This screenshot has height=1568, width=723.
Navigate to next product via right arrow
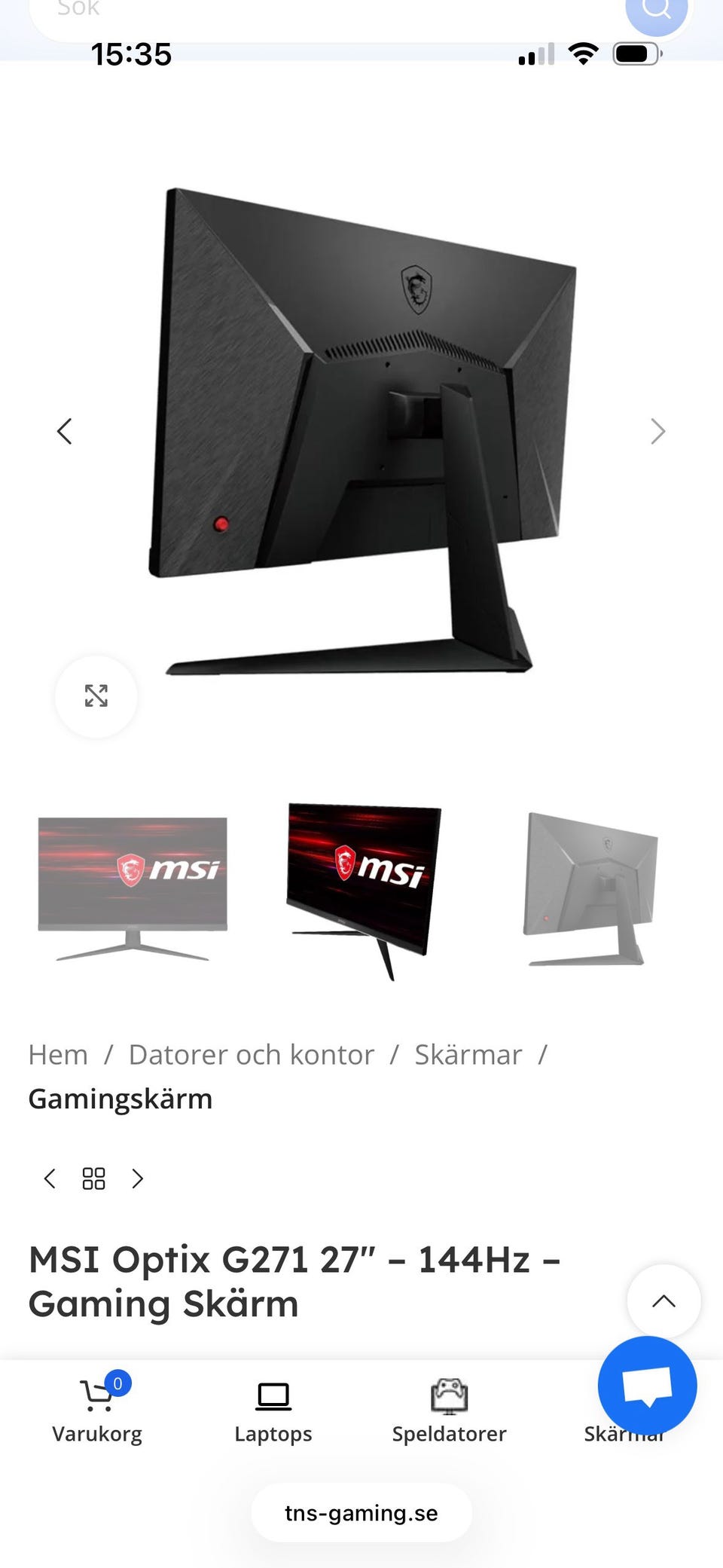(138, 1178)
